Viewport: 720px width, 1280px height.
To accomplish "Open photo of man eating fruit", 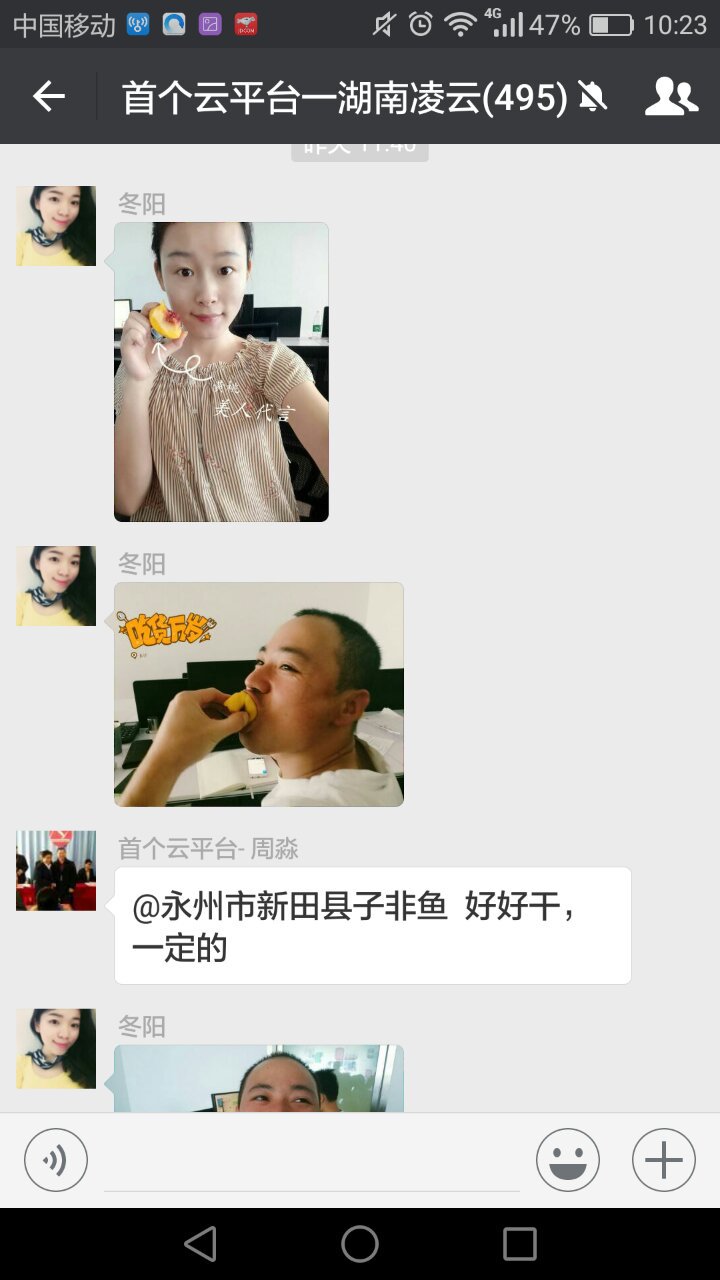I will (259, 694).
